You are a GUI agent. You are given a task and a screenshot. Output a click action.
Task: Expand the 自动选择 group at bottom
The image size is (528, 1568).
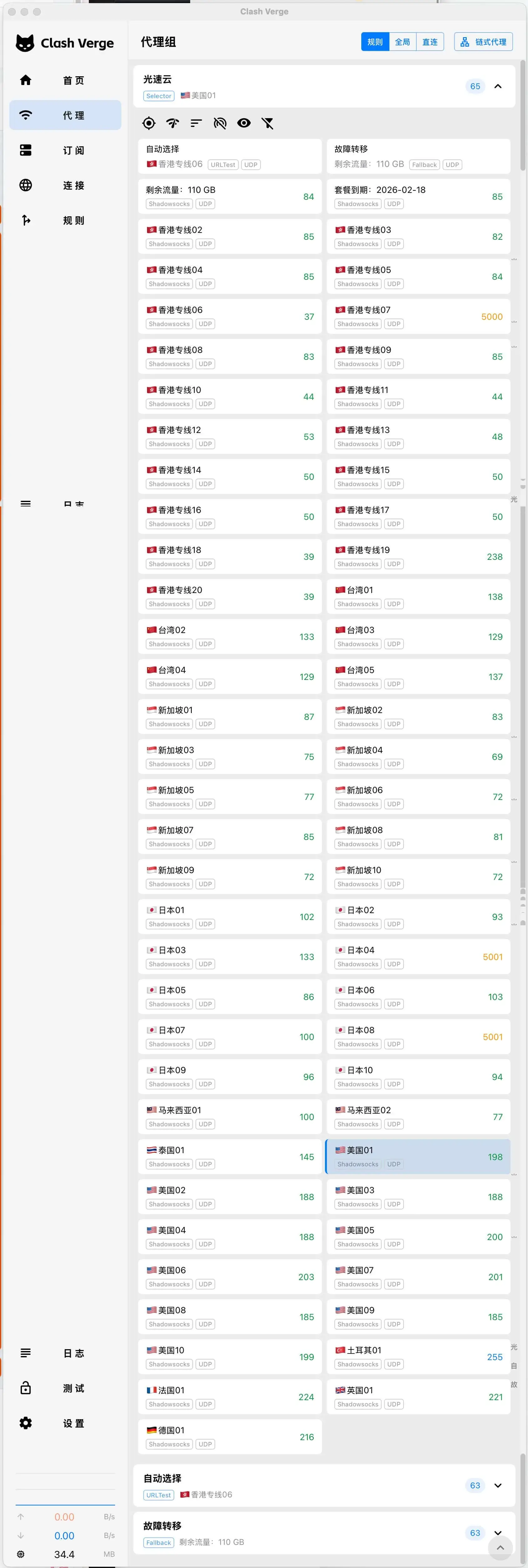point(498,1485)
